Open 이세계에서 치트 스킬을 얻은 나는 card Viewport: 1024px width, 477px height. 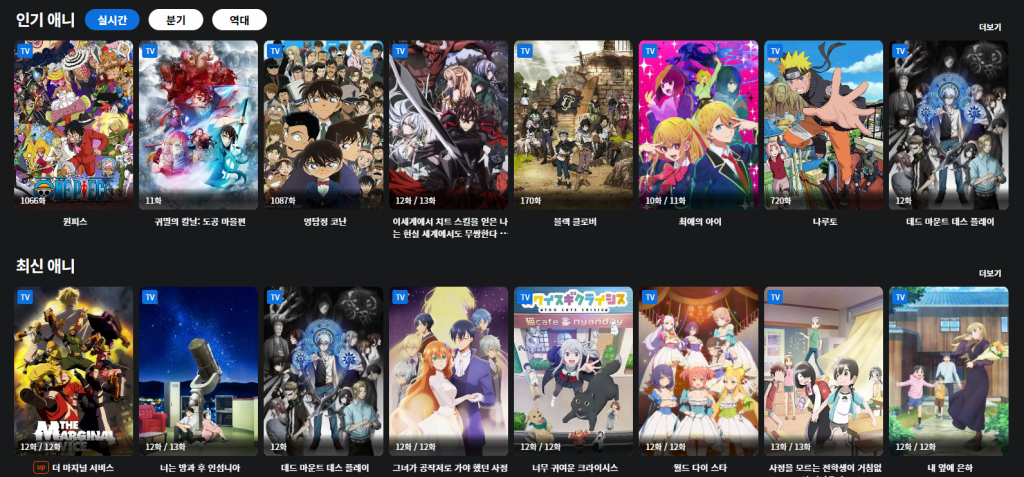click(x=448, y=124)
